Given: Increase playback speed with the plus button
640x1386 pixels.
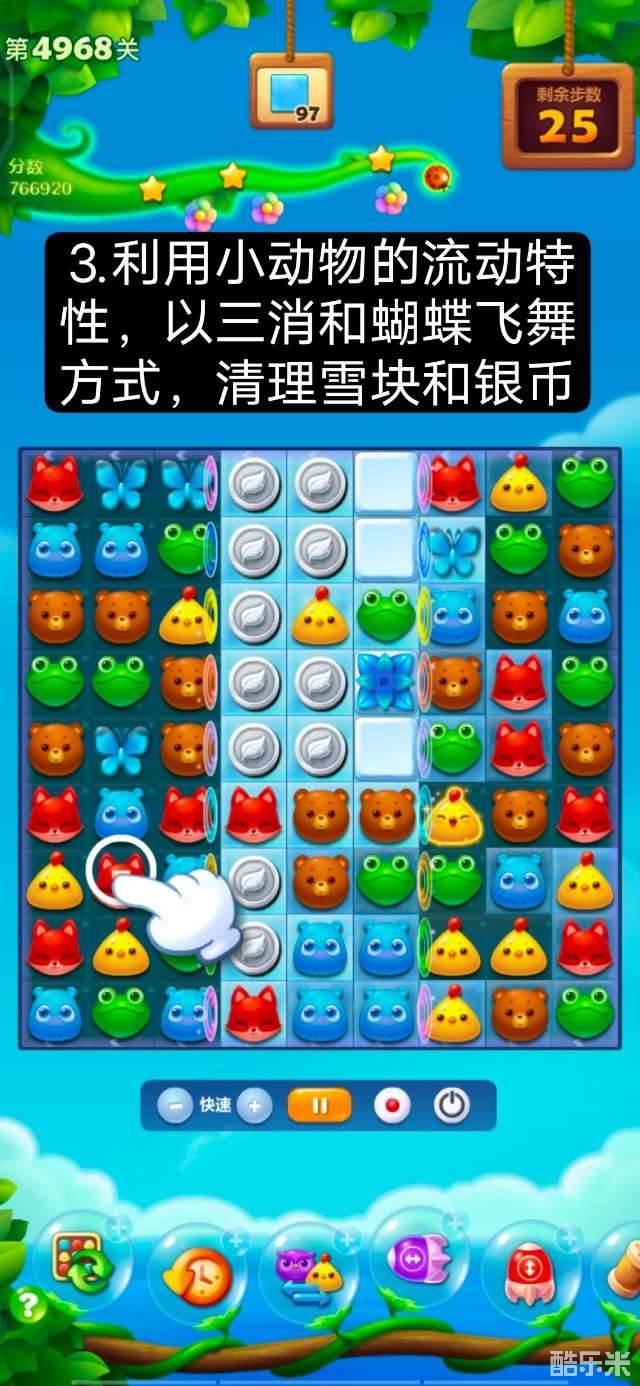Looking at the screenshot, I should (255, 1106).
